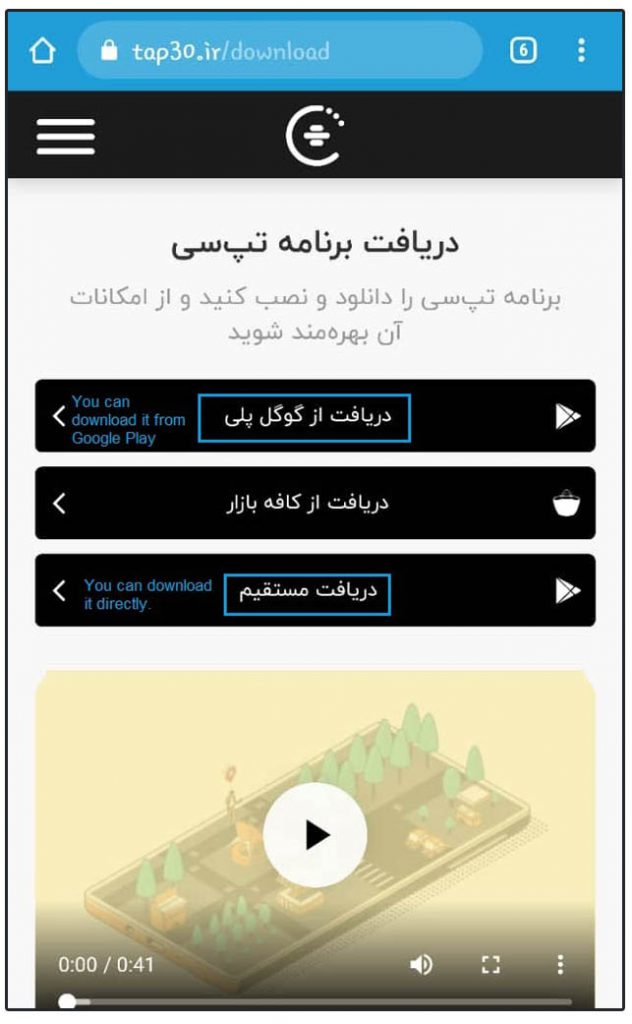This screenshot has height=1024, width=632.
Task: Tap the tap30.ir/download address bar
Action: 279,51
